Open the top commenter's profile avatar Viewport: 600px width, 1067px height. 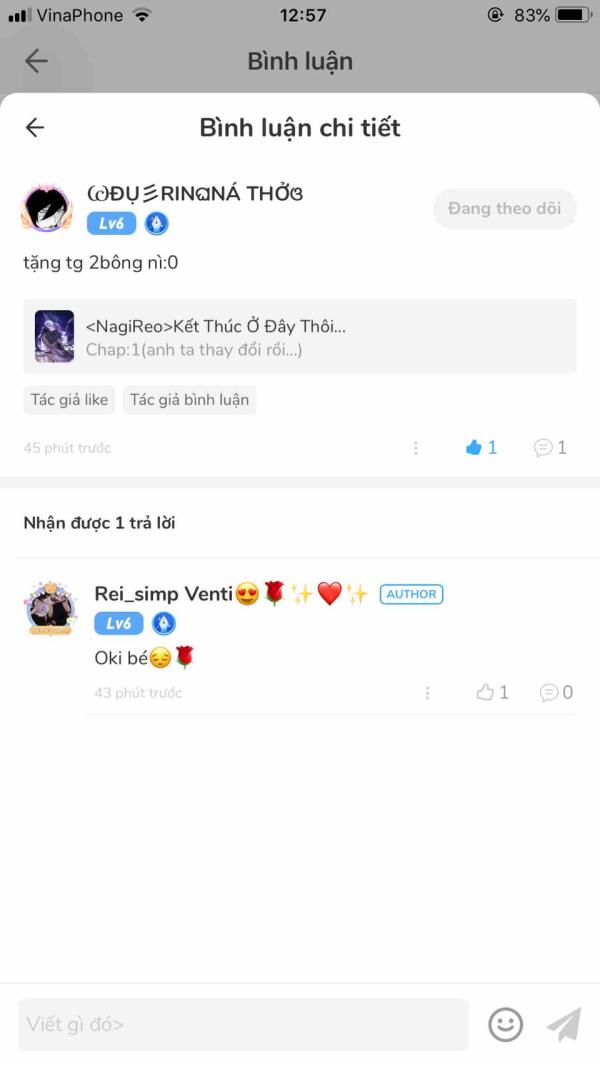point(46,208)
